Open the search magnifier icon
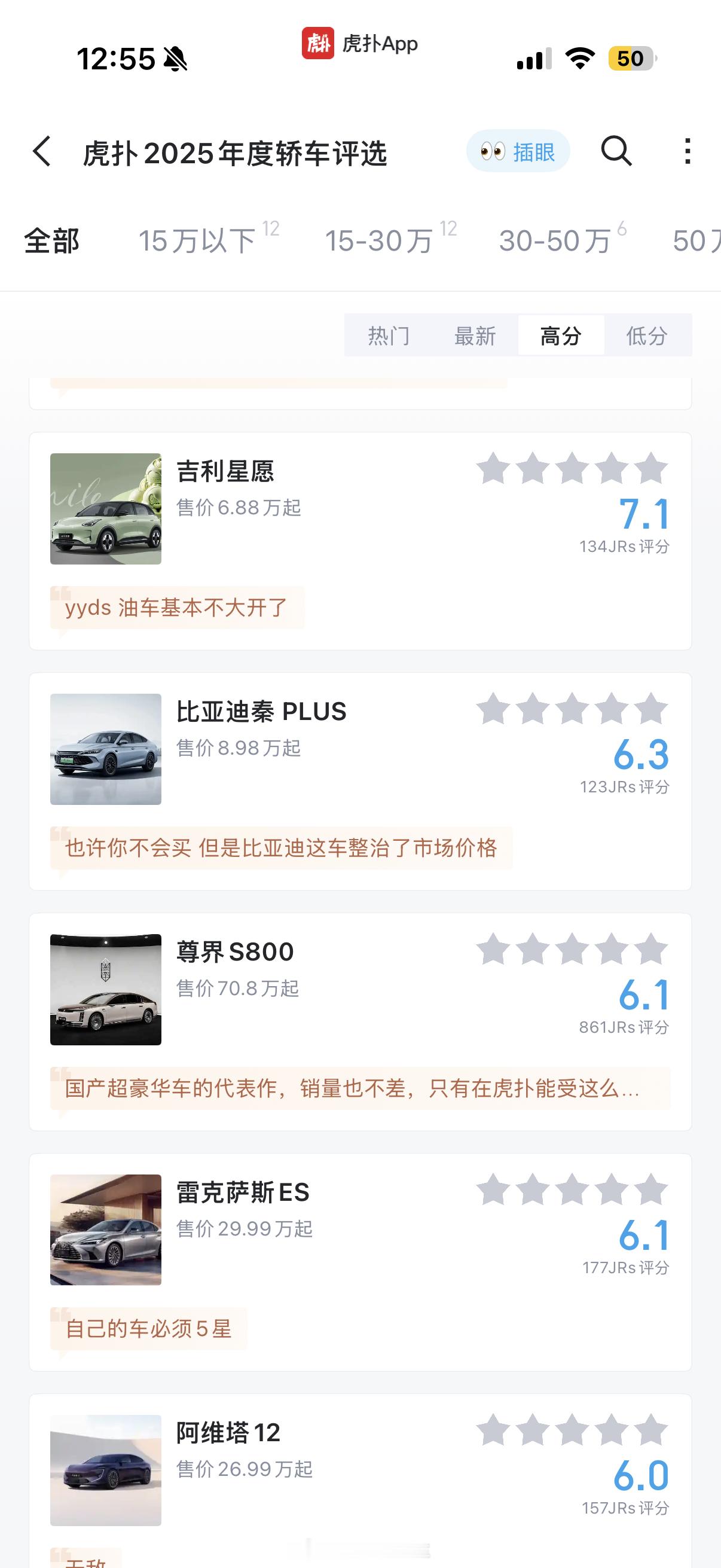This screenshot has width=721, height=1568. coord(616,151)
